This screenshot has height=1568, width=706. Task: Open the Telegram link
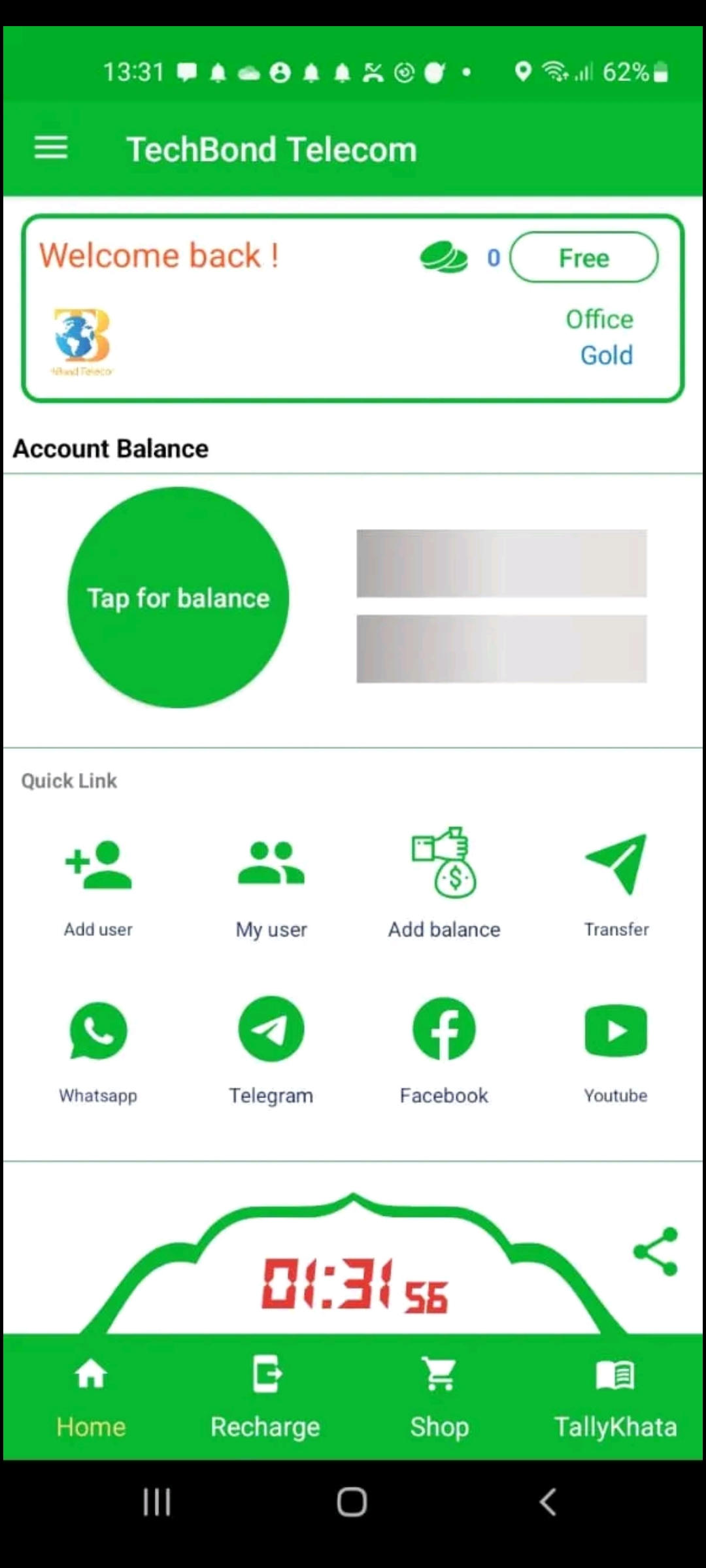click(x=271, y=1051)
